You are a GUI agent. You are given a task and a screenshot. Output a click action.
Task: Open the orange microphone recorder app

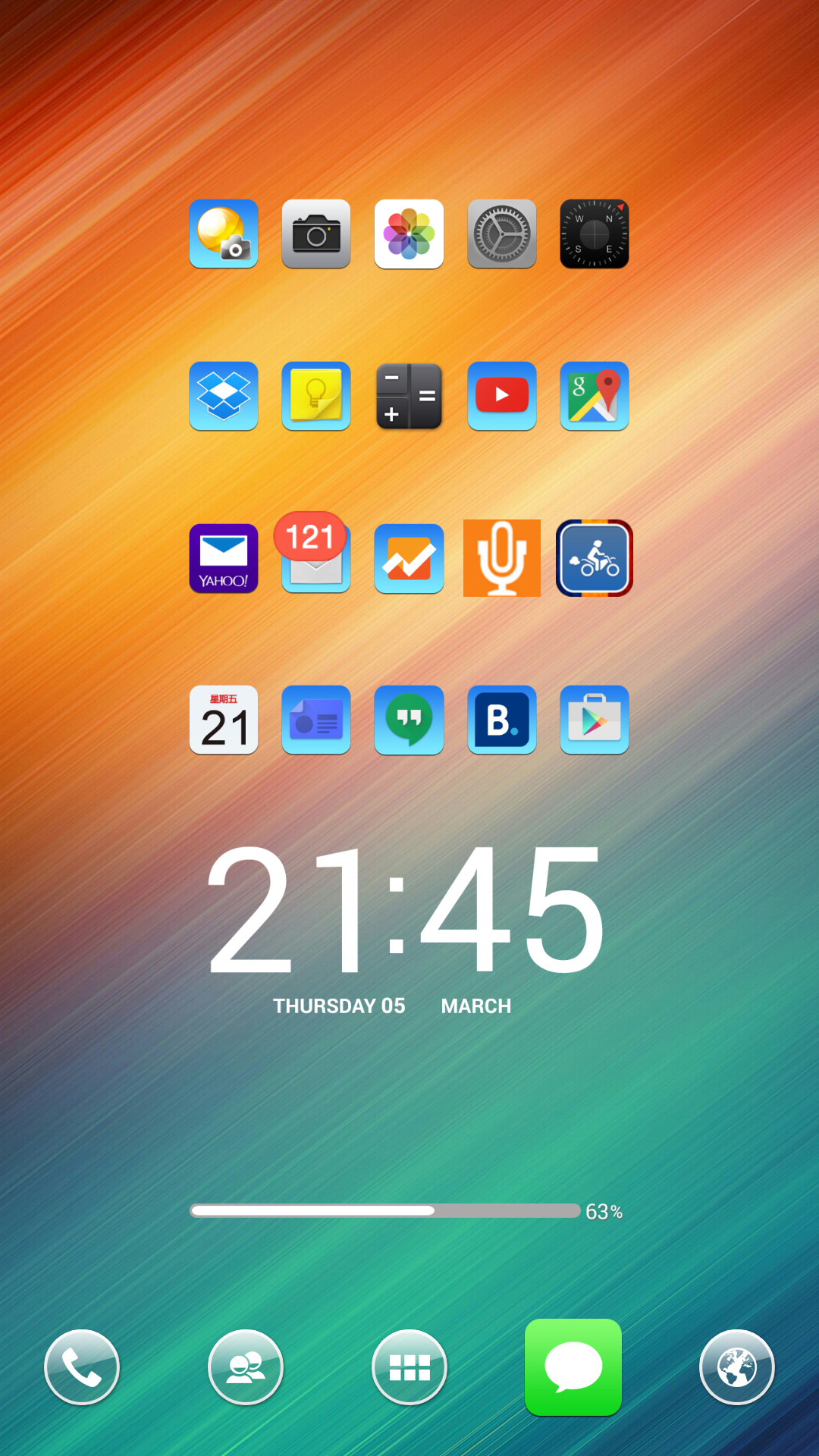(502, 558)
